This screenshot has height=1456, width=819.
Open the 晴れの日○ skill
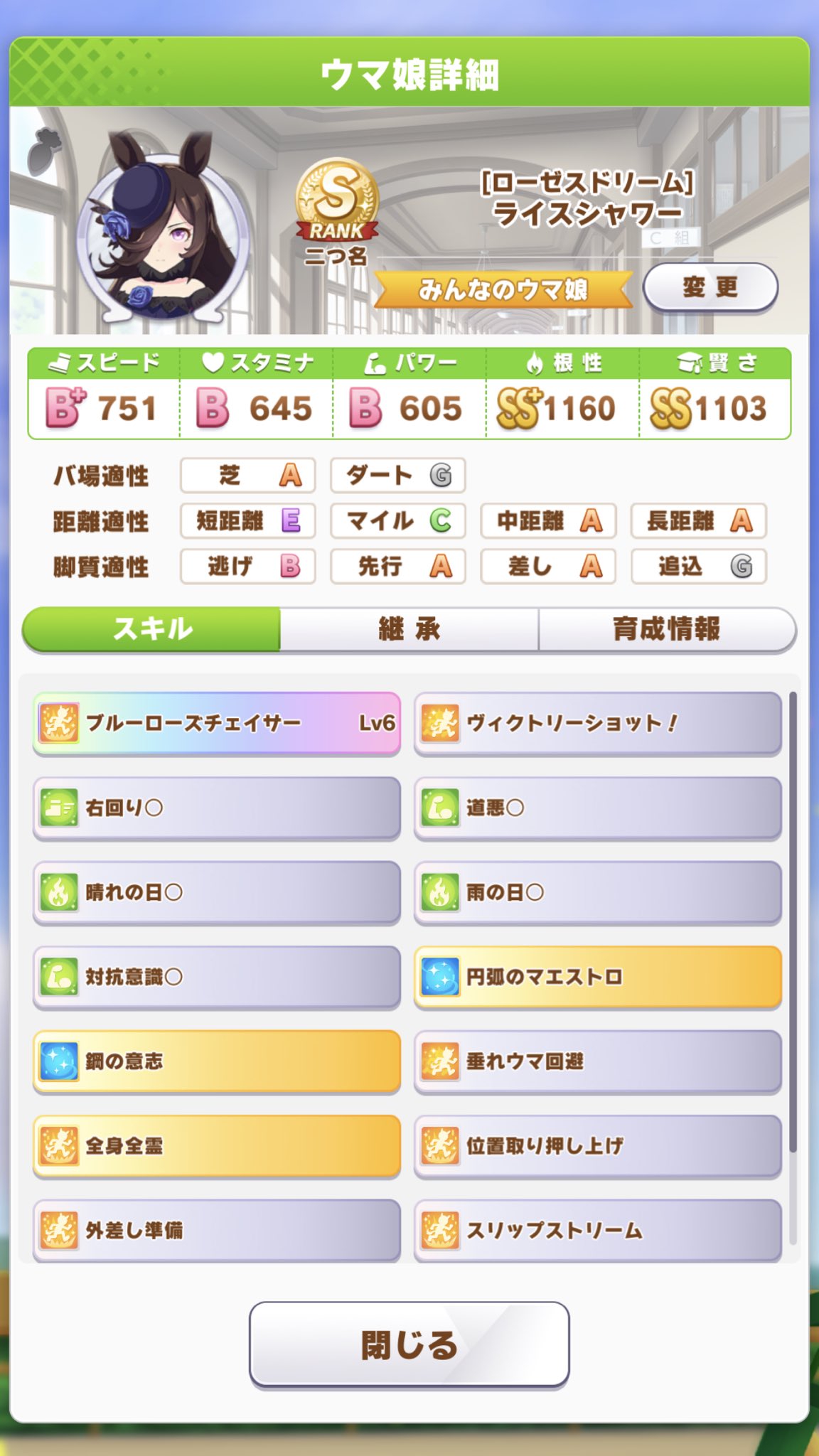(x=216, y=892)
